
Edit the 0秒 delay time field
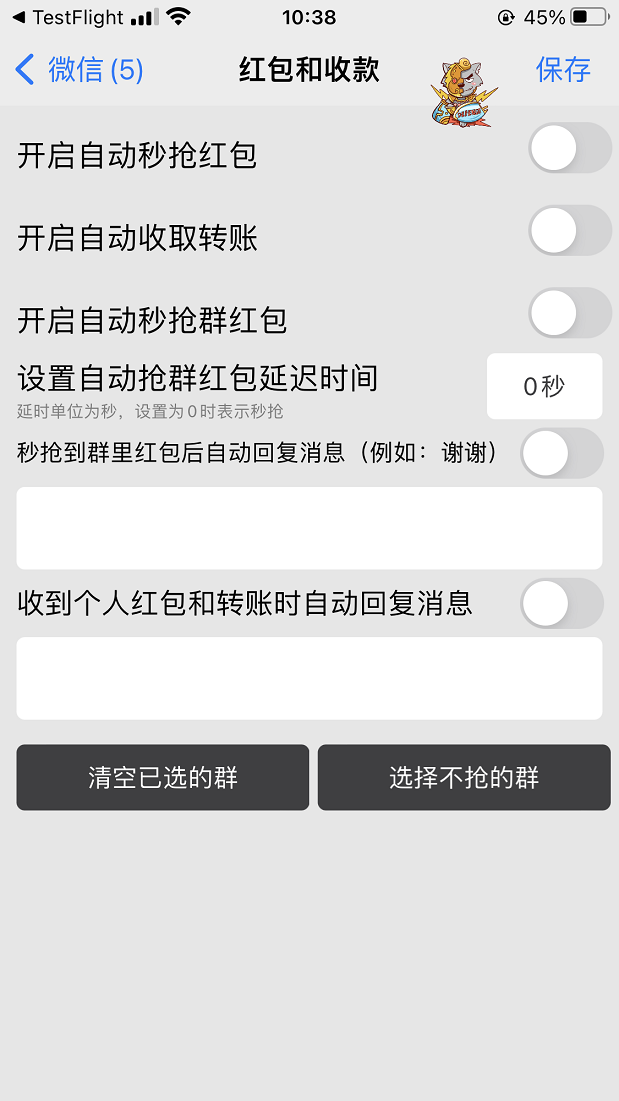(544, 386)
